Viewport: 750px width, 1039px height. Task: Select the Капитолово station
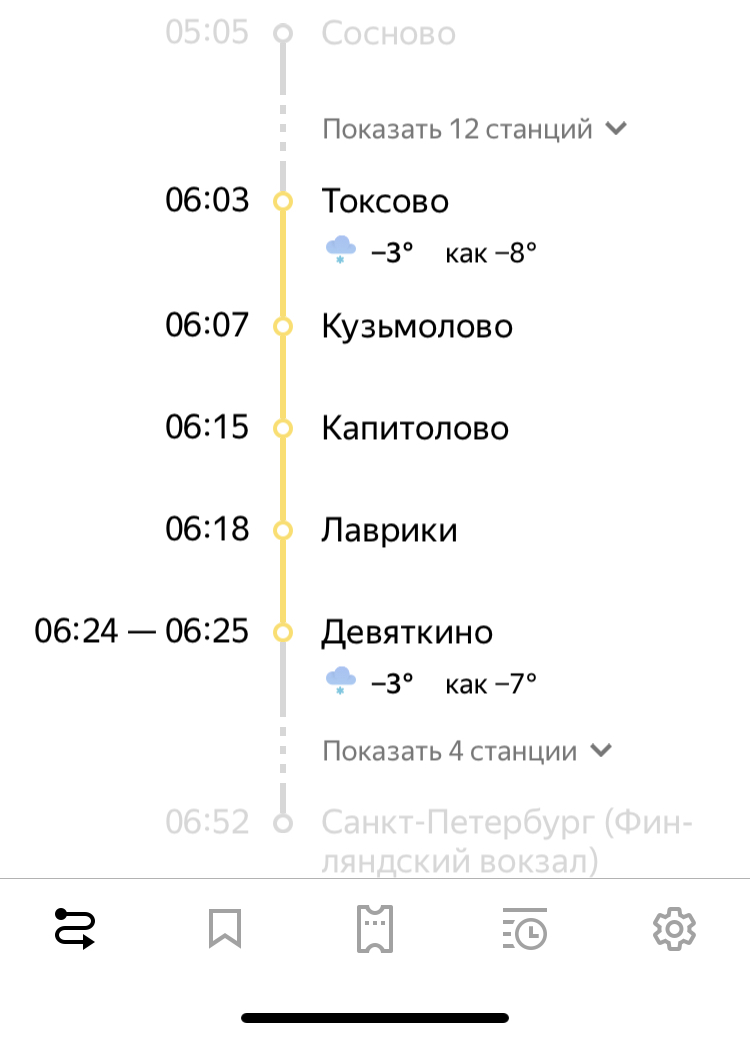point(415,429)
